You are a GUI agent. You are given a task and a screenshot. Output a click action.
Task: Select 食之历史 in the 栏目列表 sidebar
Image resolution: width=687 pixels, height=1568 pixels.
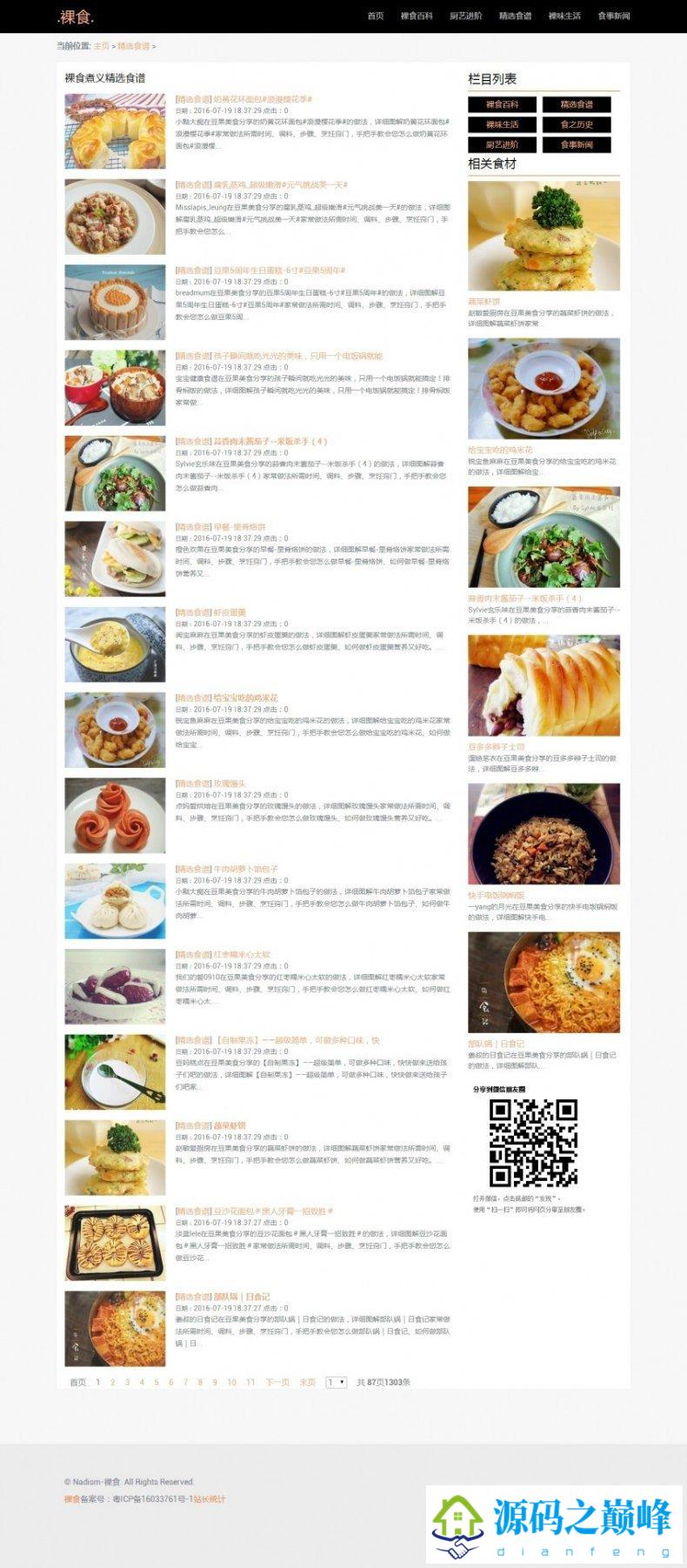pos(576,124)
